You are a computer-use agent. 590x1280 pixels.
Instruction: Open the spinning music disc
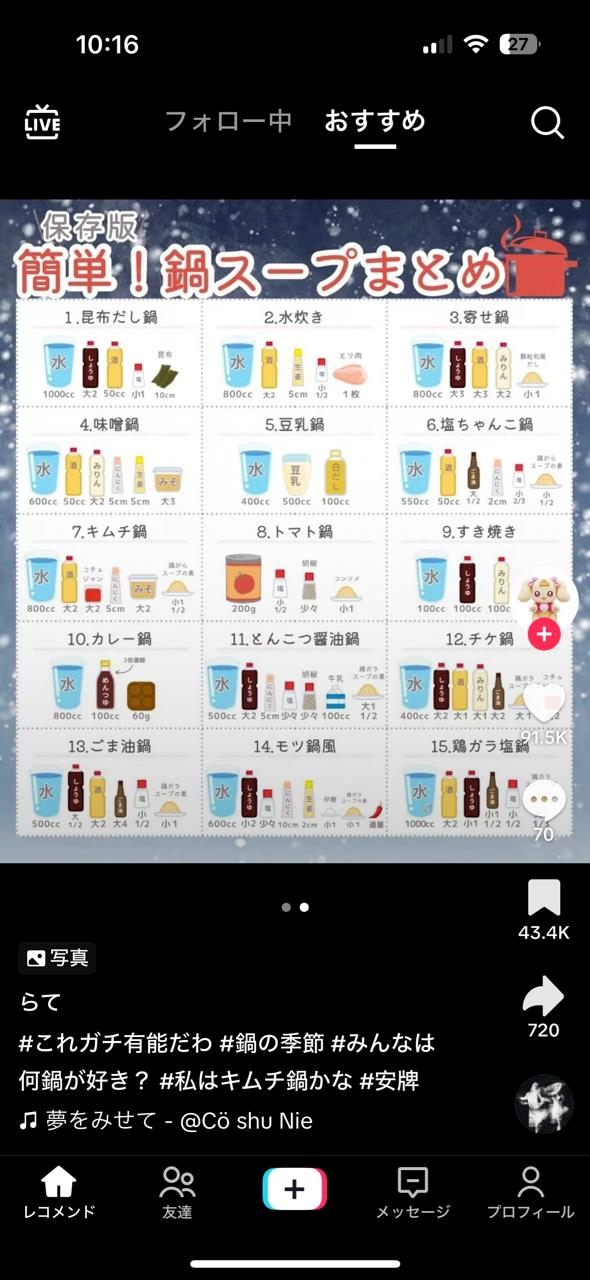[x=544, y=1104]
